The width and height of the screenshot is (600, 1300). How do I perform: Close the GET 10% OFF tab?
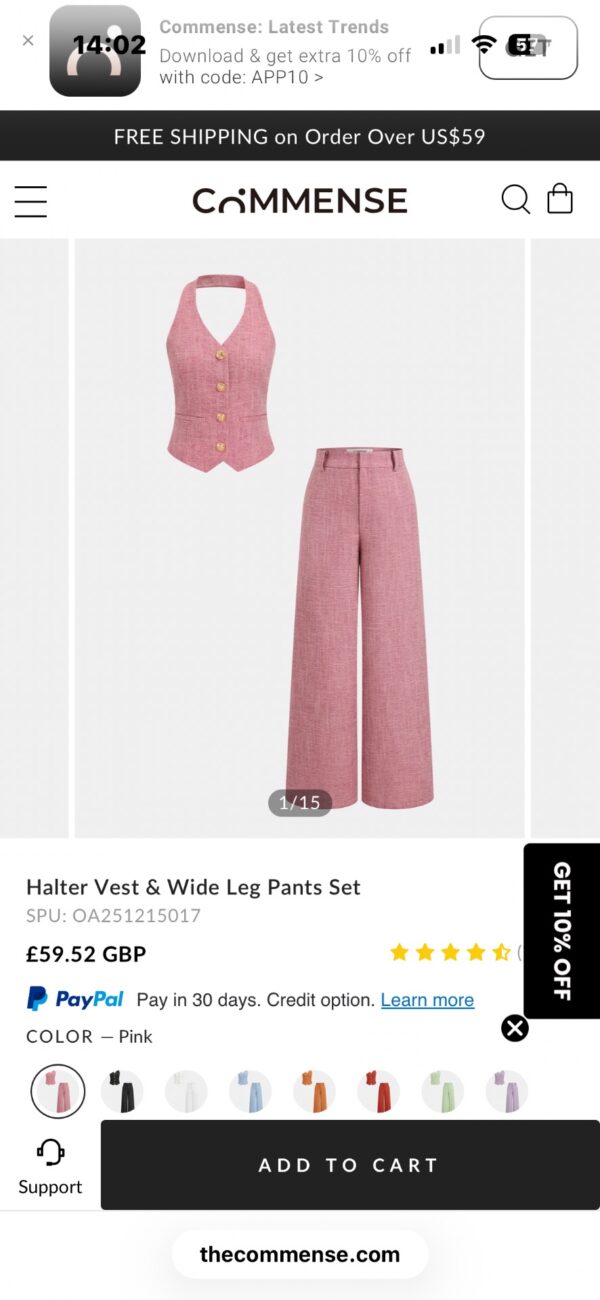(514, 1028)
